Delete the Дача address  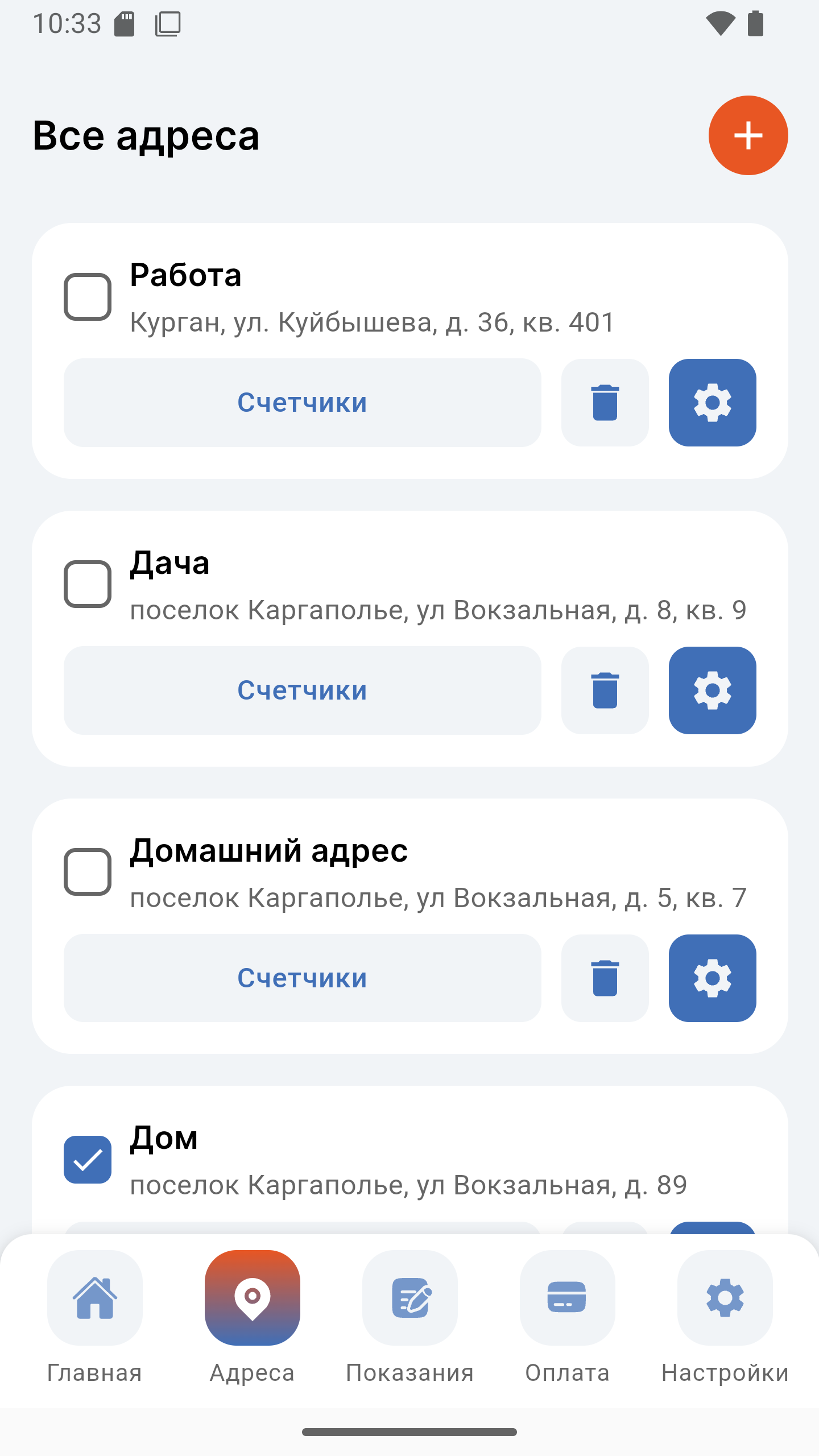(x=605, y=690)
